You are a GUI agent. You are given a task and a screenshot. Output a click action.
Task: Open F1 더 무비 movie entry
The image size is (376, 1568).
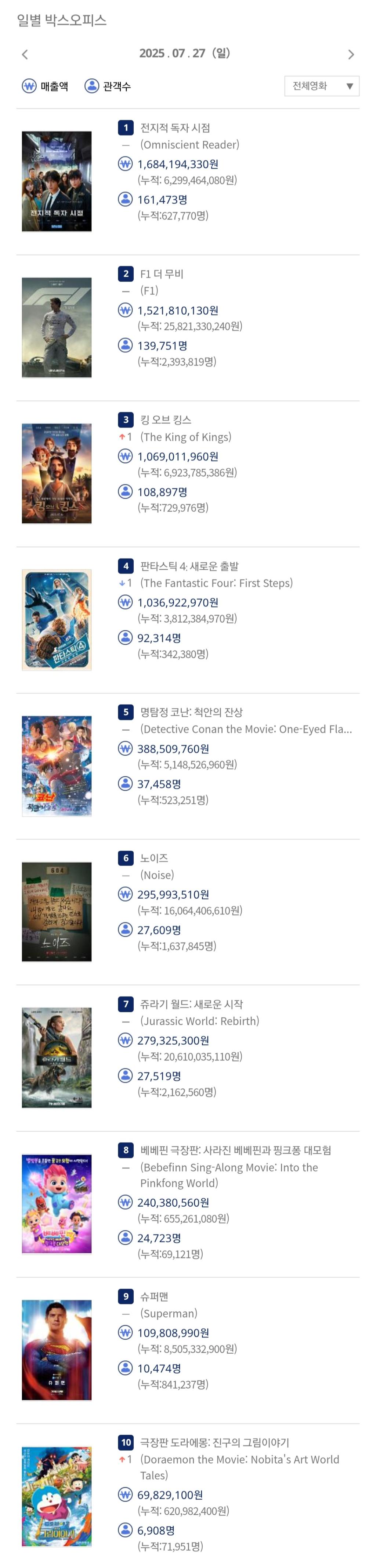click(161, 274)
